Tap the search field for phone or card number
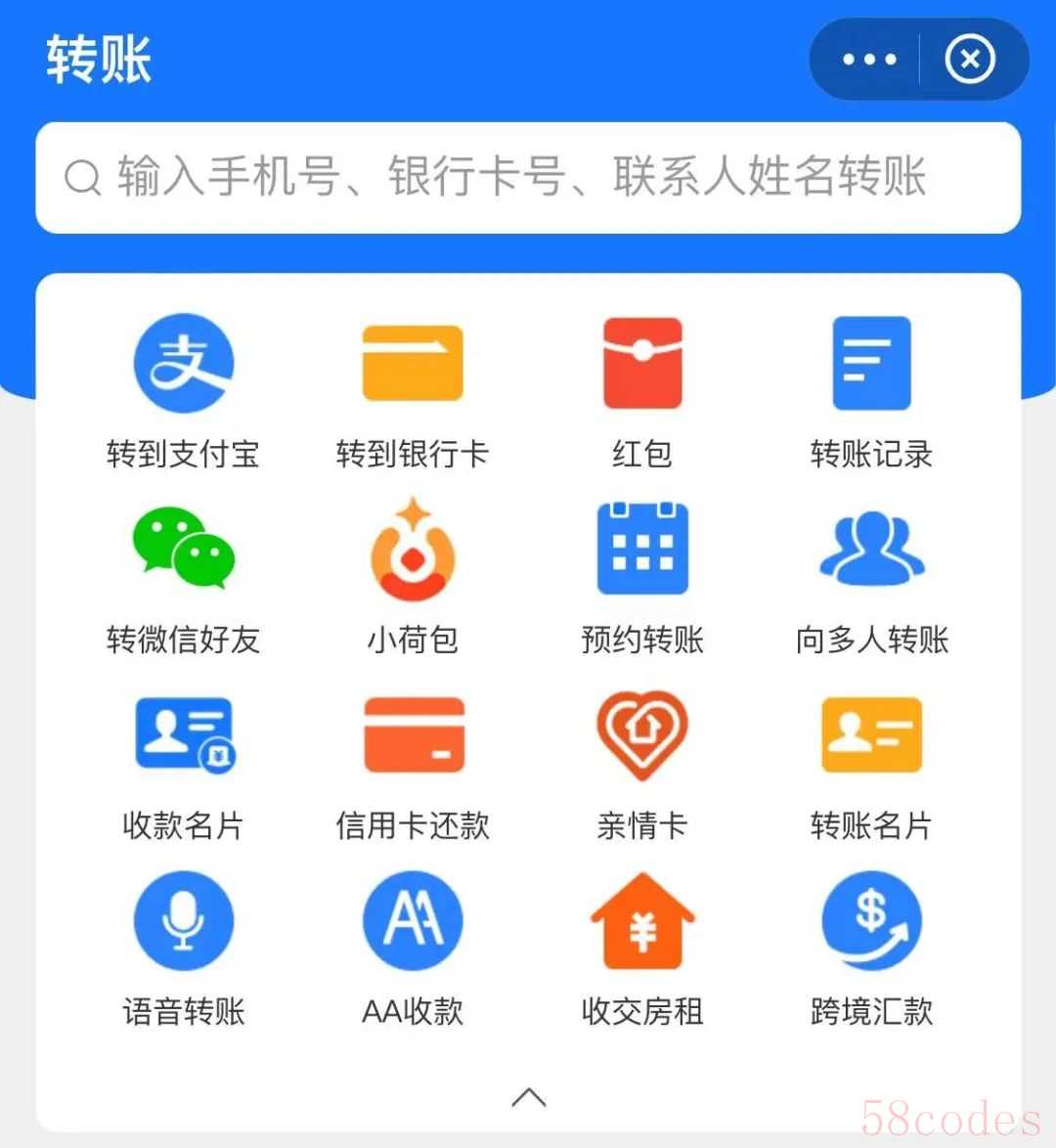Image resolution: width=1056 pixels, height=1148 pixels. [528, 177]
